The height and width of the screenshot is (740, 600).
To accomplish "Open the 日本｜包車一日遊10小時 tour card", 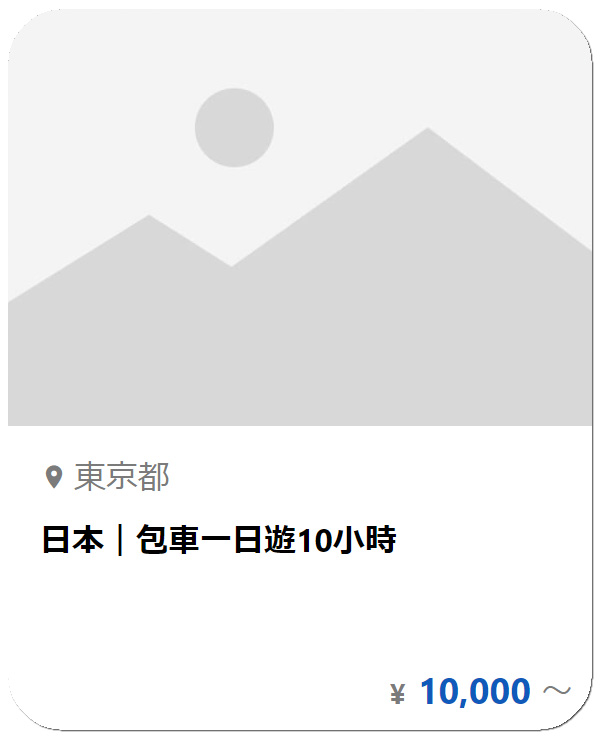I will pos(220,541).
